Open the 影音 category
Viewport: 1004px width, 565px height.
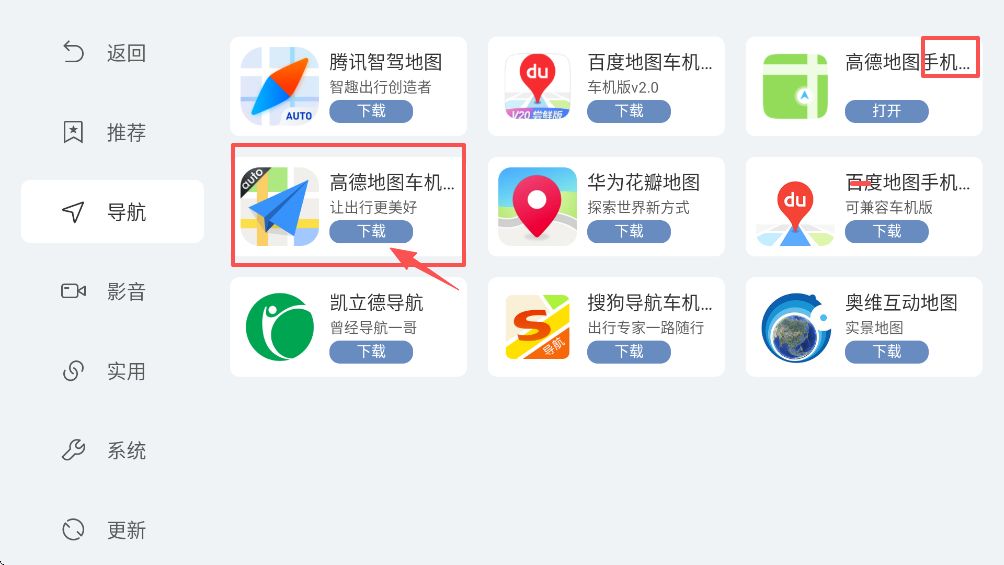coord(106,291)
